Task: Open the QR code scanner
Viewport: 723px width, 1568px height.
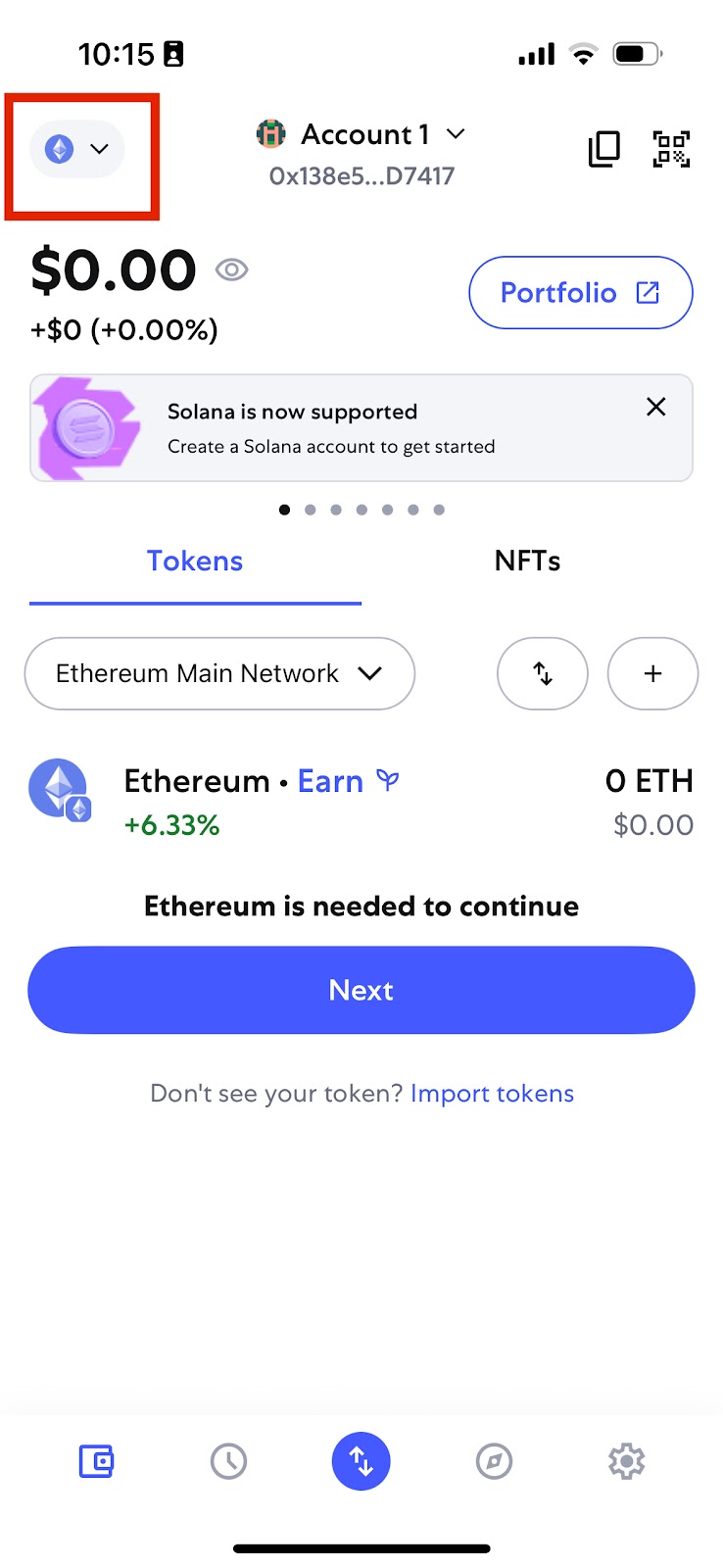Action: click(671, 149)
